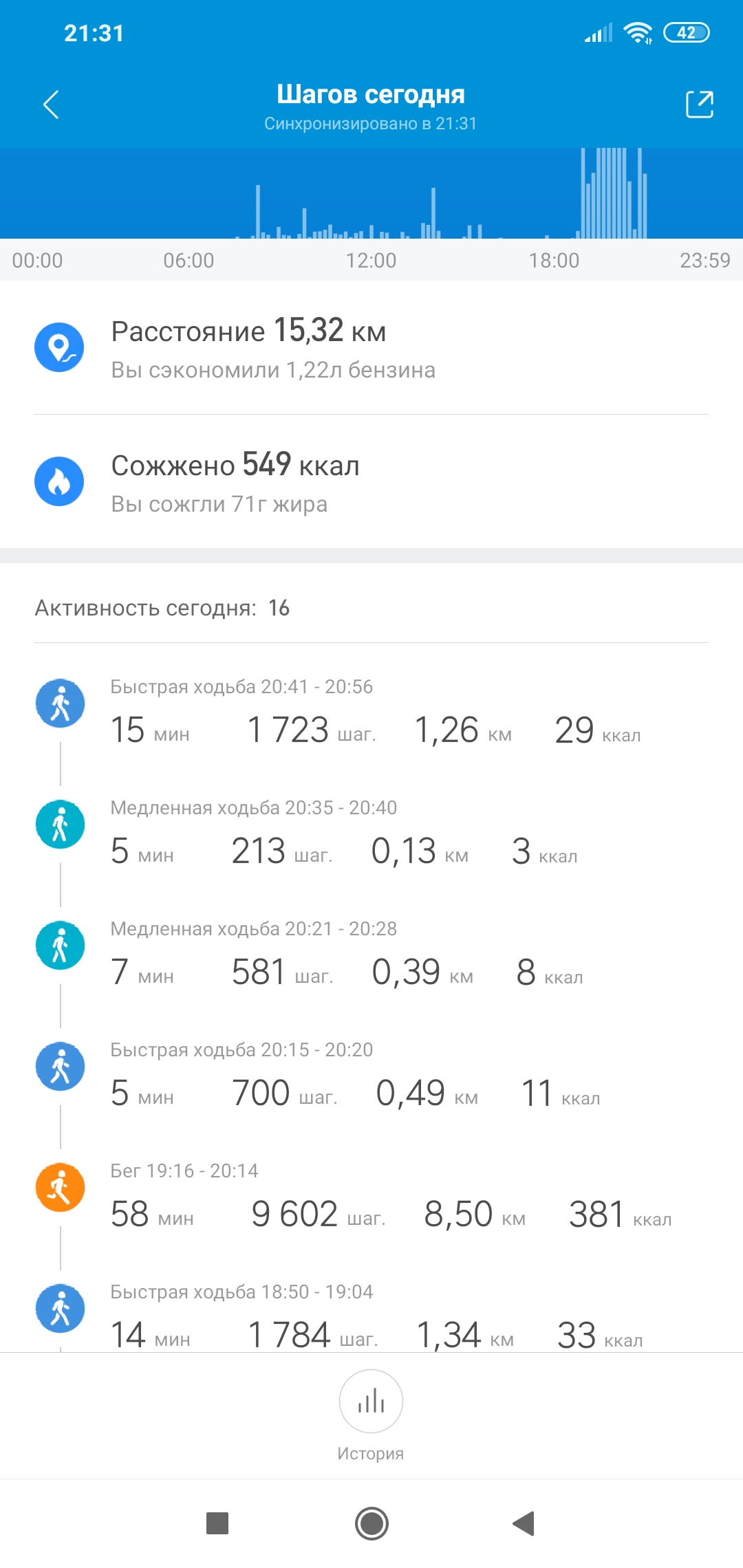
Task: Go back using the header arrow
Action: (x=51, y=105)
